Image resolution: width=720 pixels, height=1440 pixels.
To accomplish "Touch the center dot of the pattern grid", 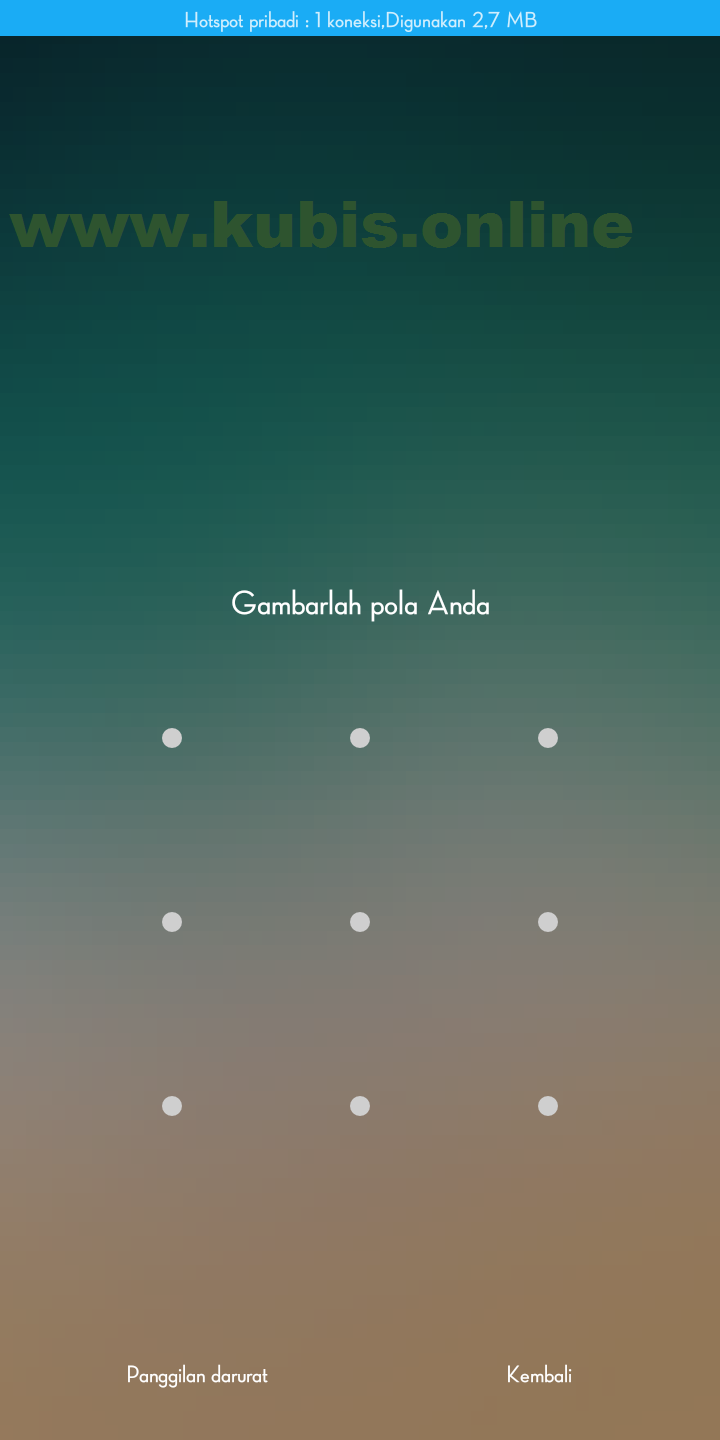I will pos(360,922).
